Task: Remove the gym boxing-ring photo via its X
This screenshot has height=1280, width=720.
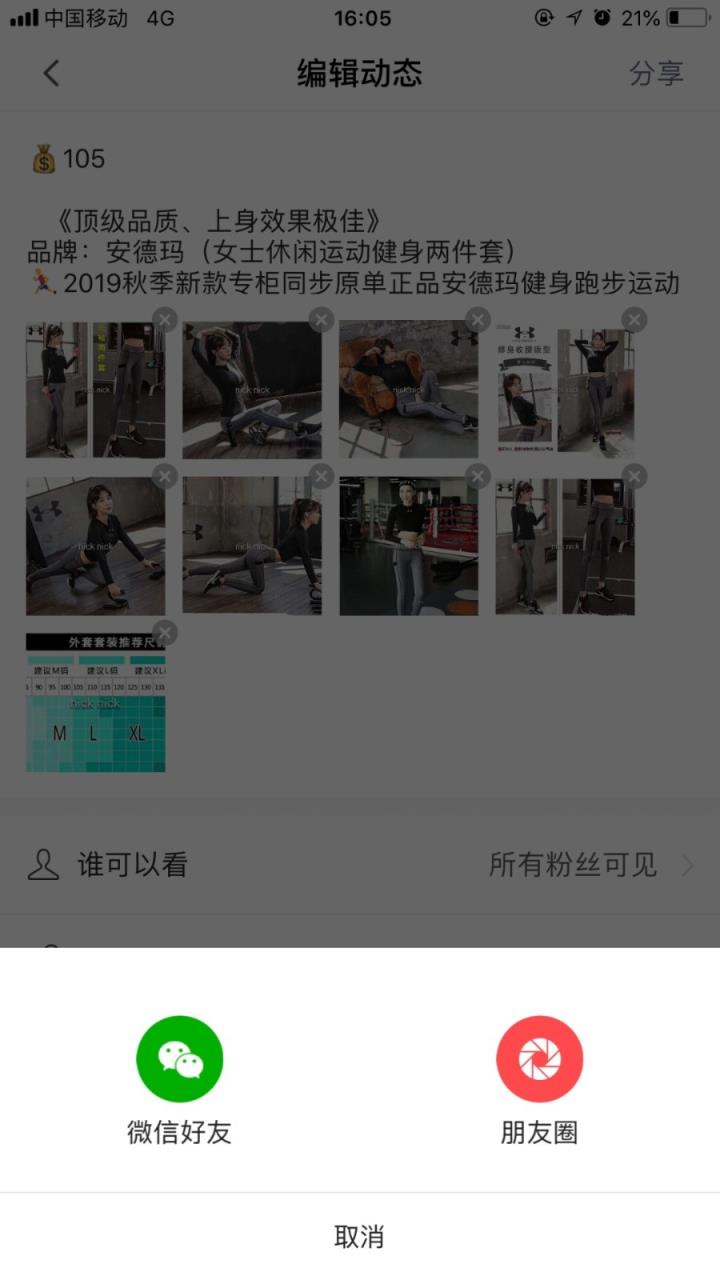Action: tap(478, 475)
